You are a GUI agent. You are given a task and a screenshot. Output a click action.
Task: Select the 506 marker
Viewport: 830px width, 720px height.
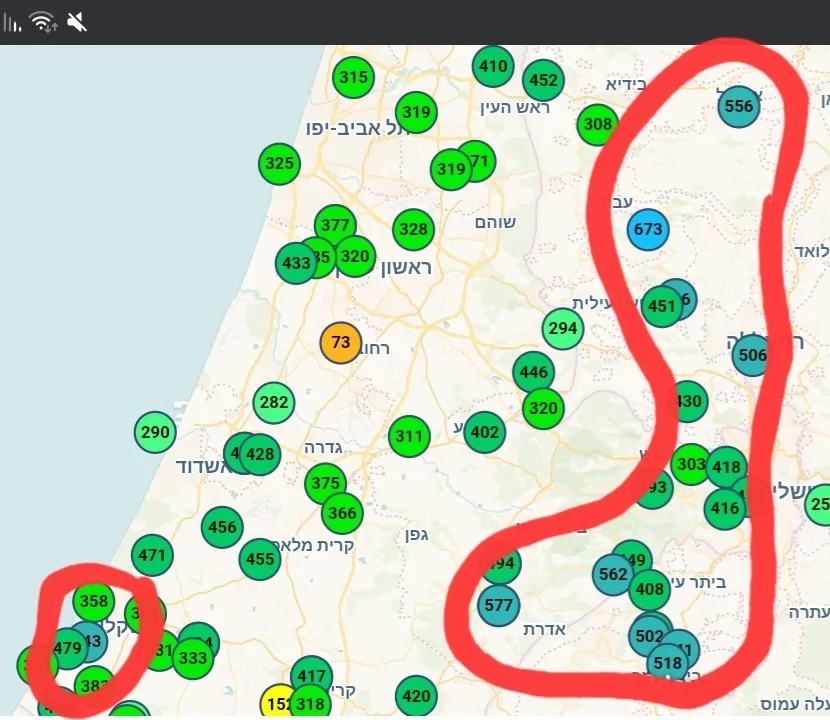click(751, 355)
